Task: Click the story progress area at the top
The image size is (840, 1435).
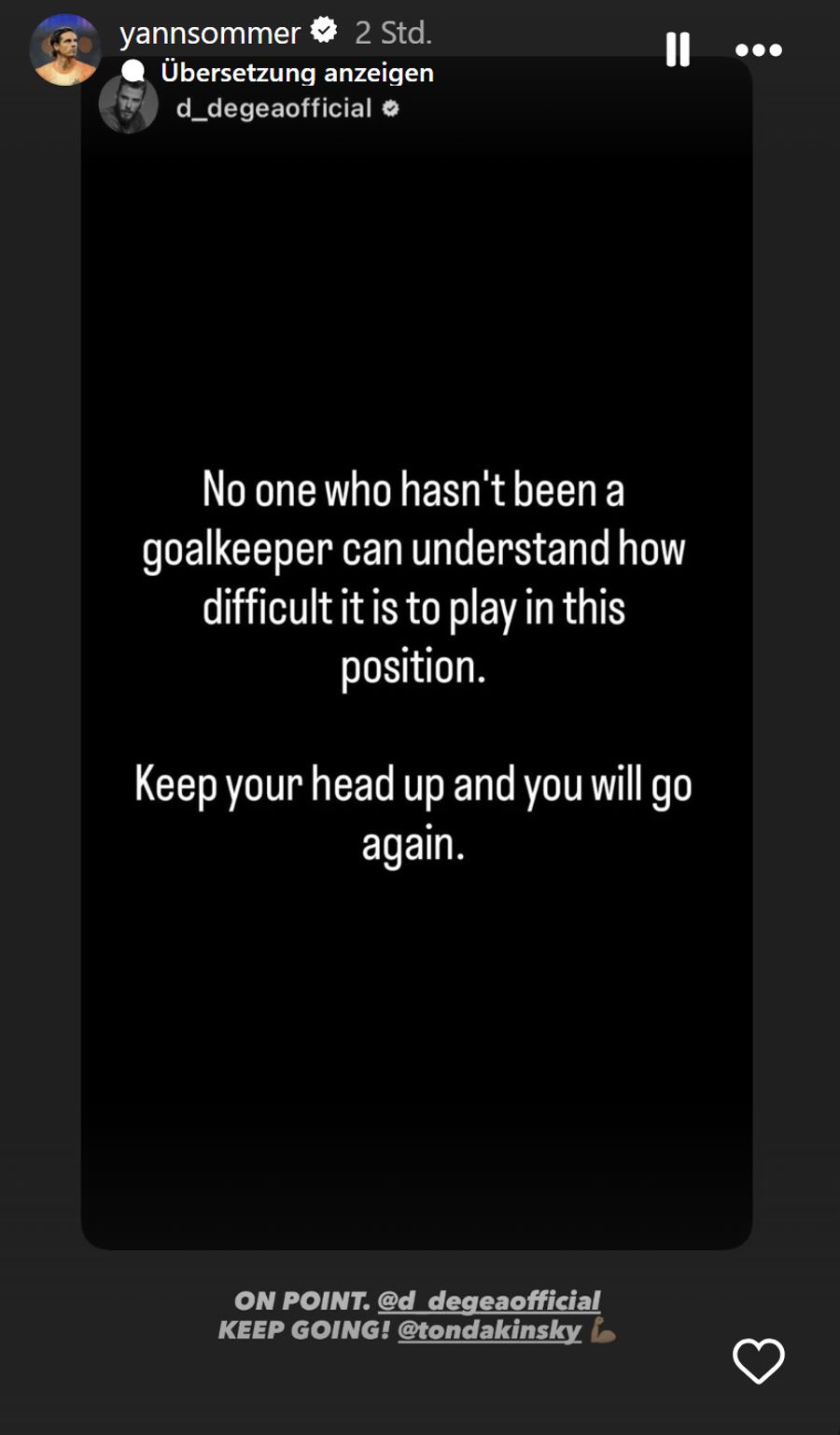Action: [420, 6]
